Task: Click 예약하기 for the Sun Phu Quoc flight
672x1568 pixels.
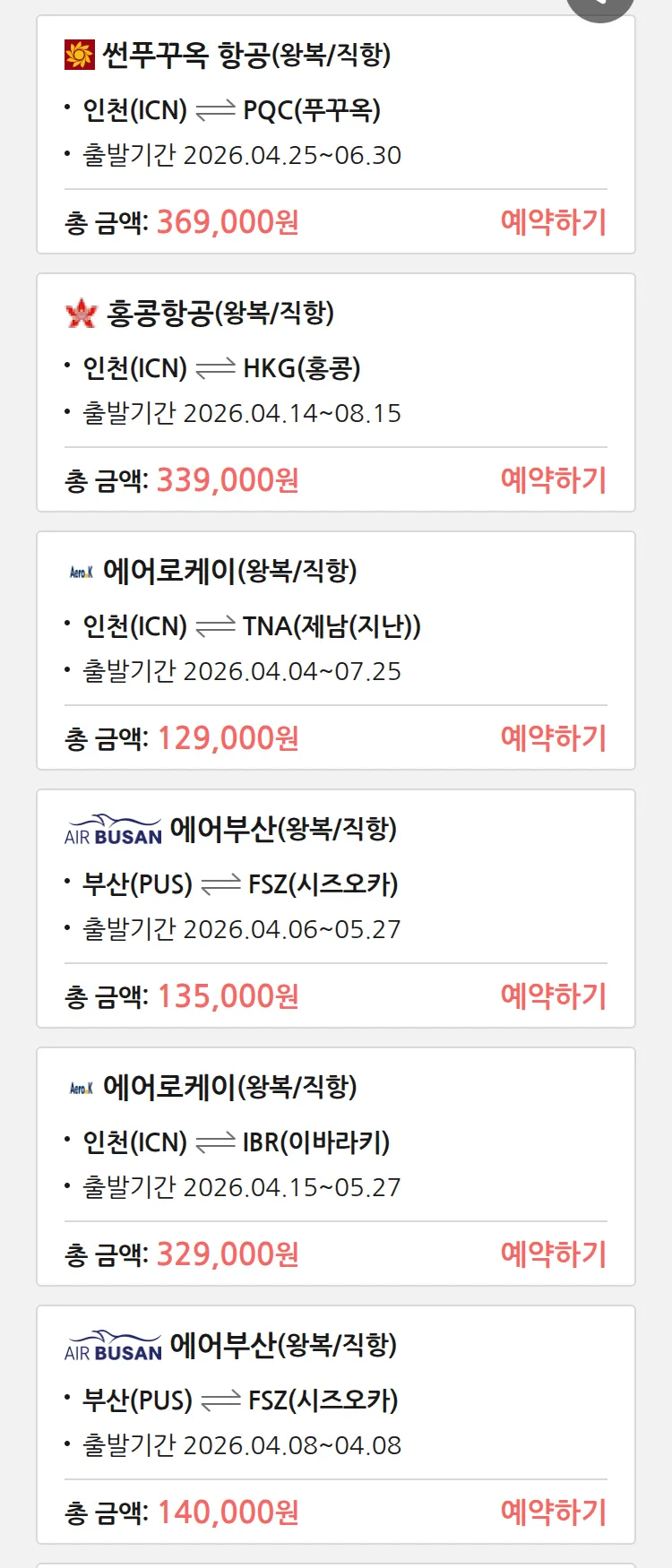Action: click(554, 220)
